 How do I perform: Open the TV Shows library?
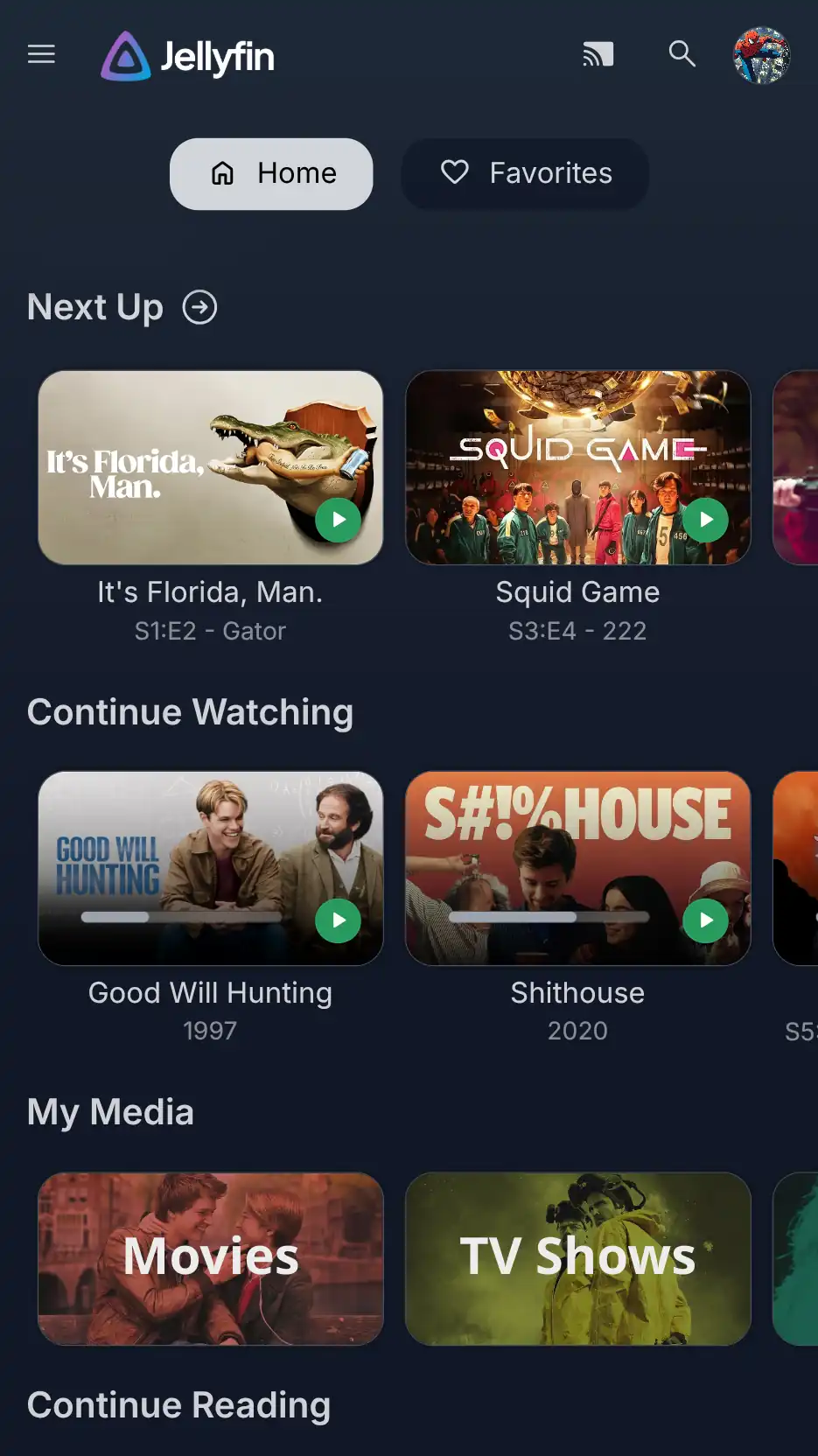(577, 1258)
